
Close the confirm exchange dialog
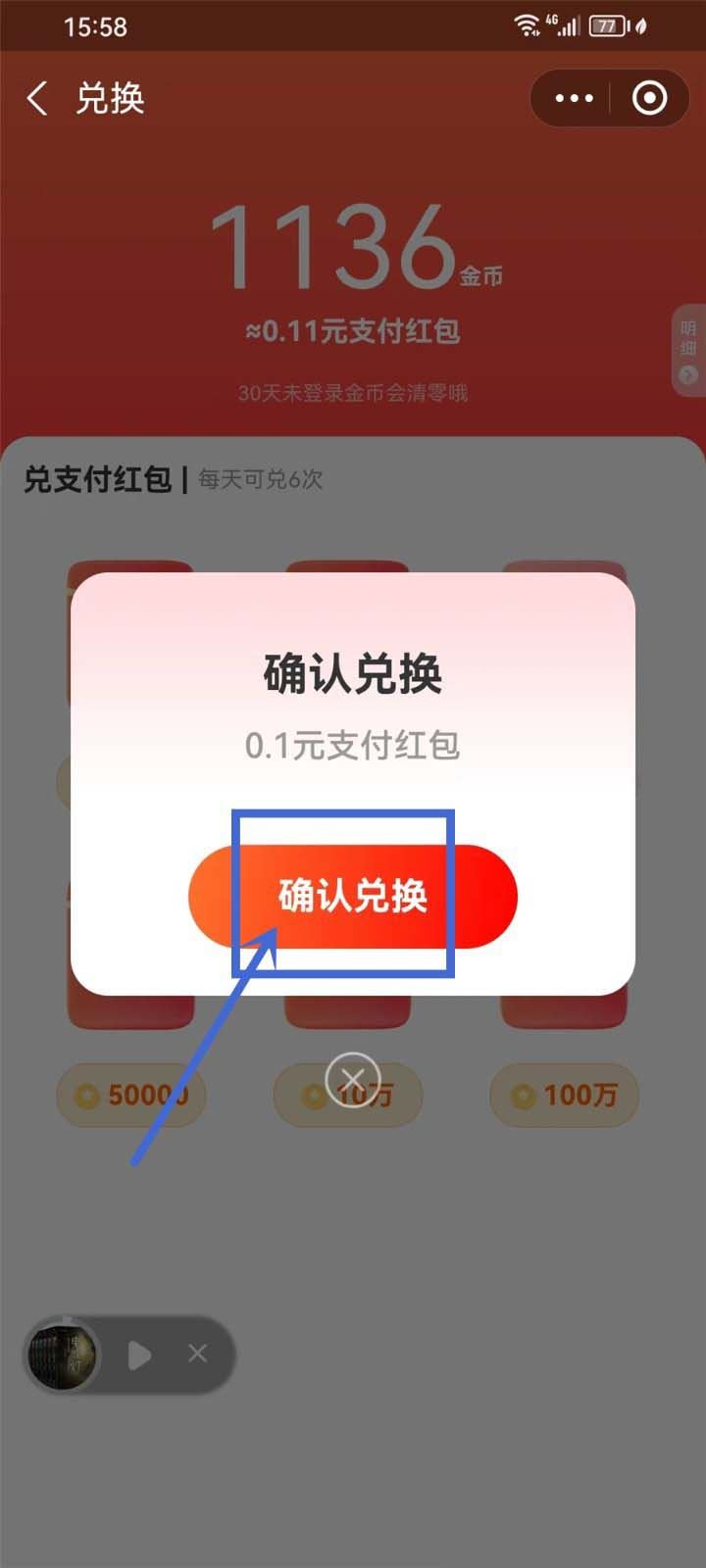click(x=352, y=1079)
